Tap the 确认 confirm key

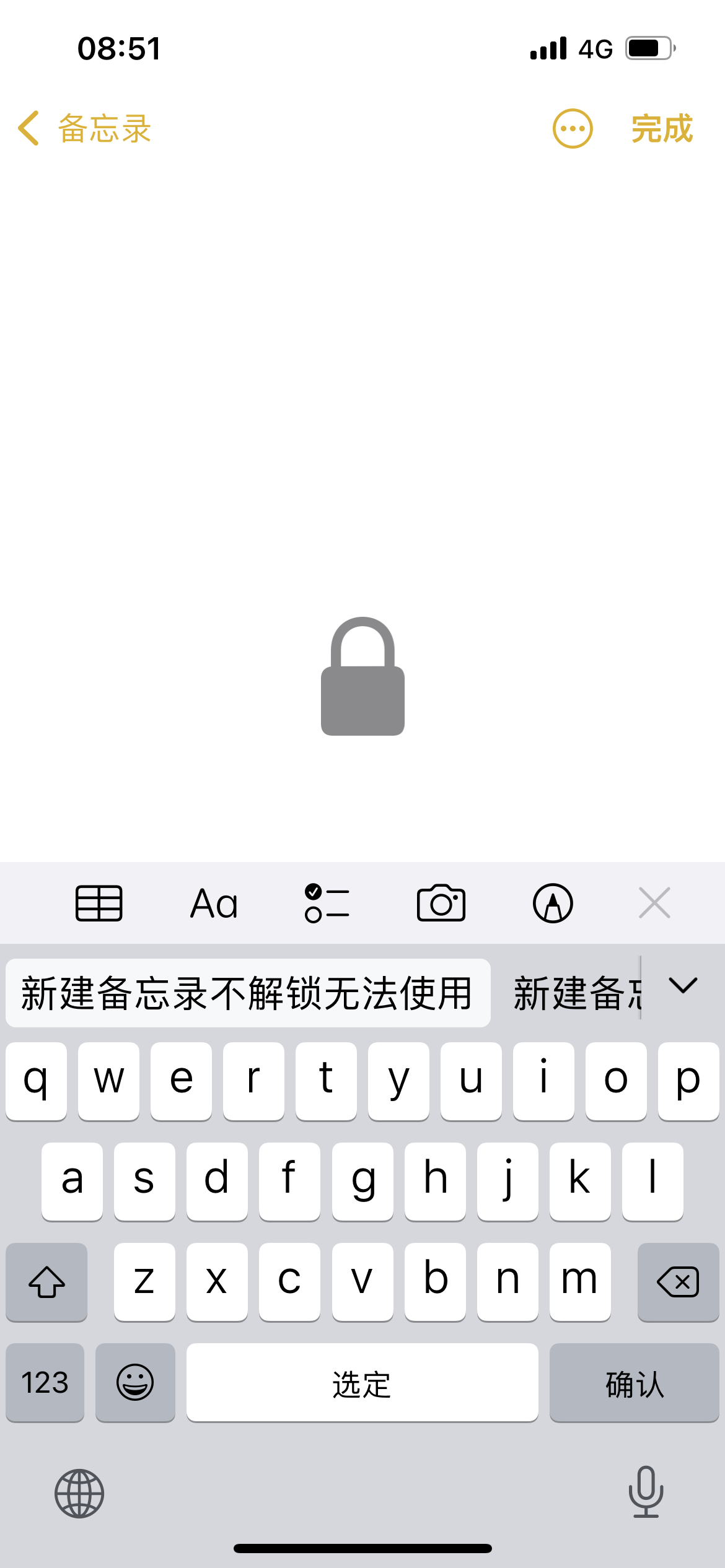[634, 1382]
